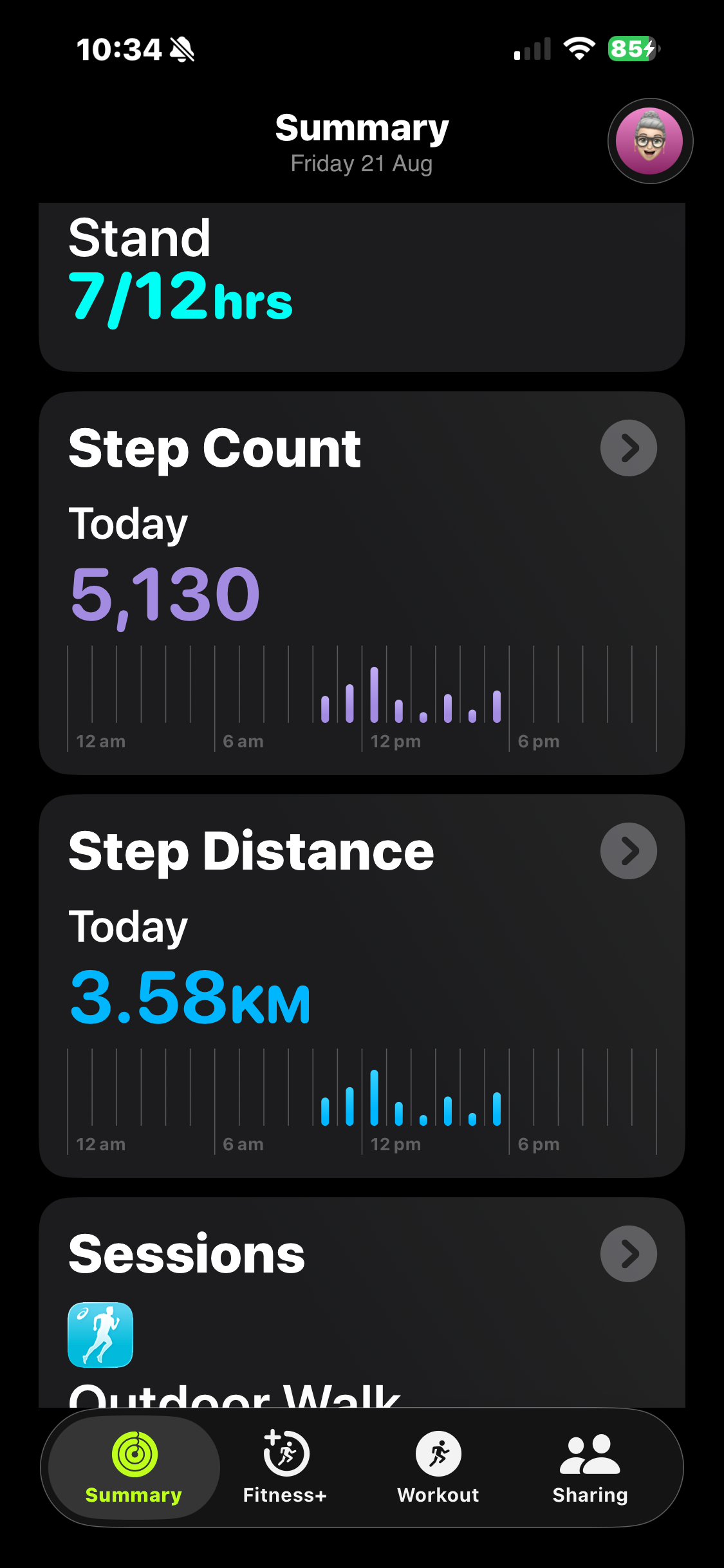Select the Summary tab

[134, 1468]
